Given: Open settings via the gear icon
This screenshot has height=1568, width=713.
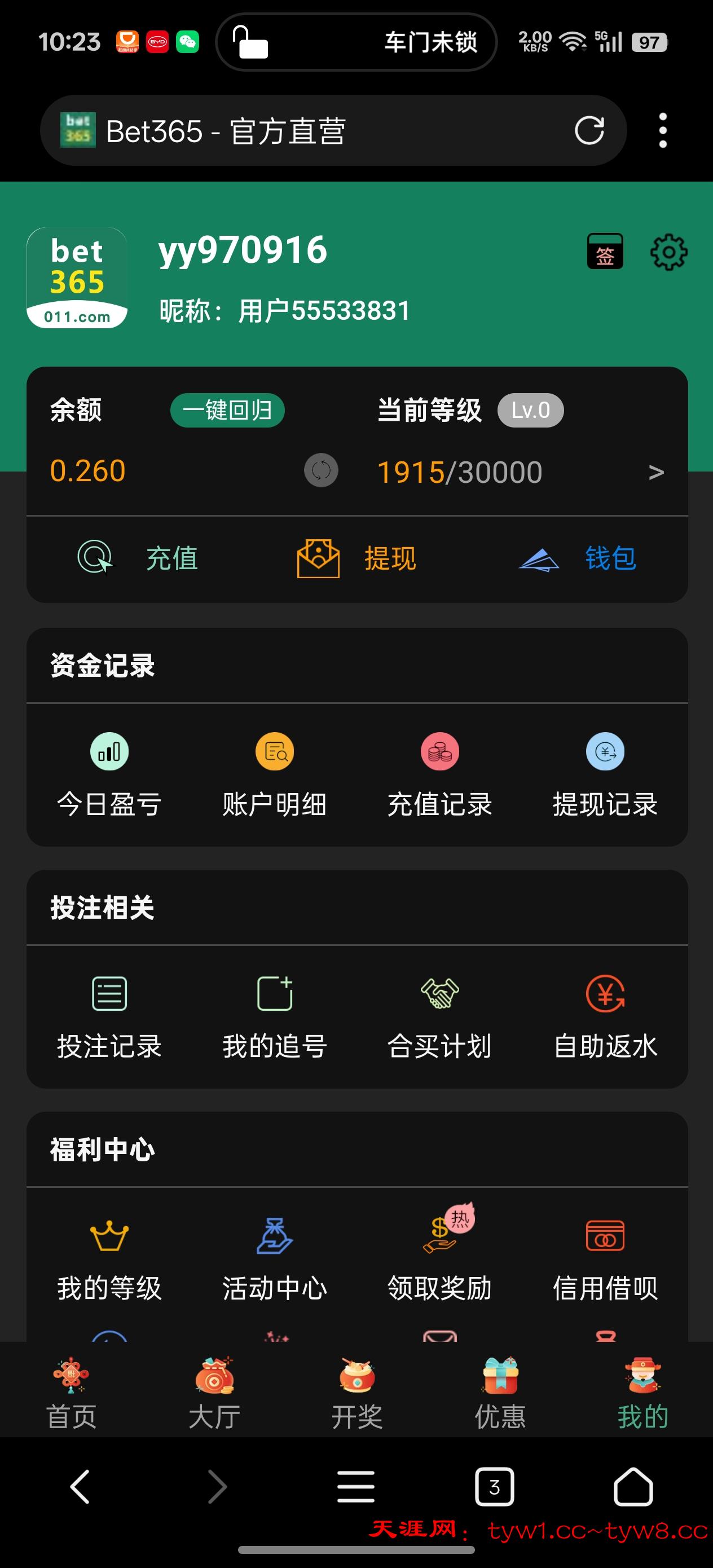Looking at the screenshot, I should (x=668, y=252).
